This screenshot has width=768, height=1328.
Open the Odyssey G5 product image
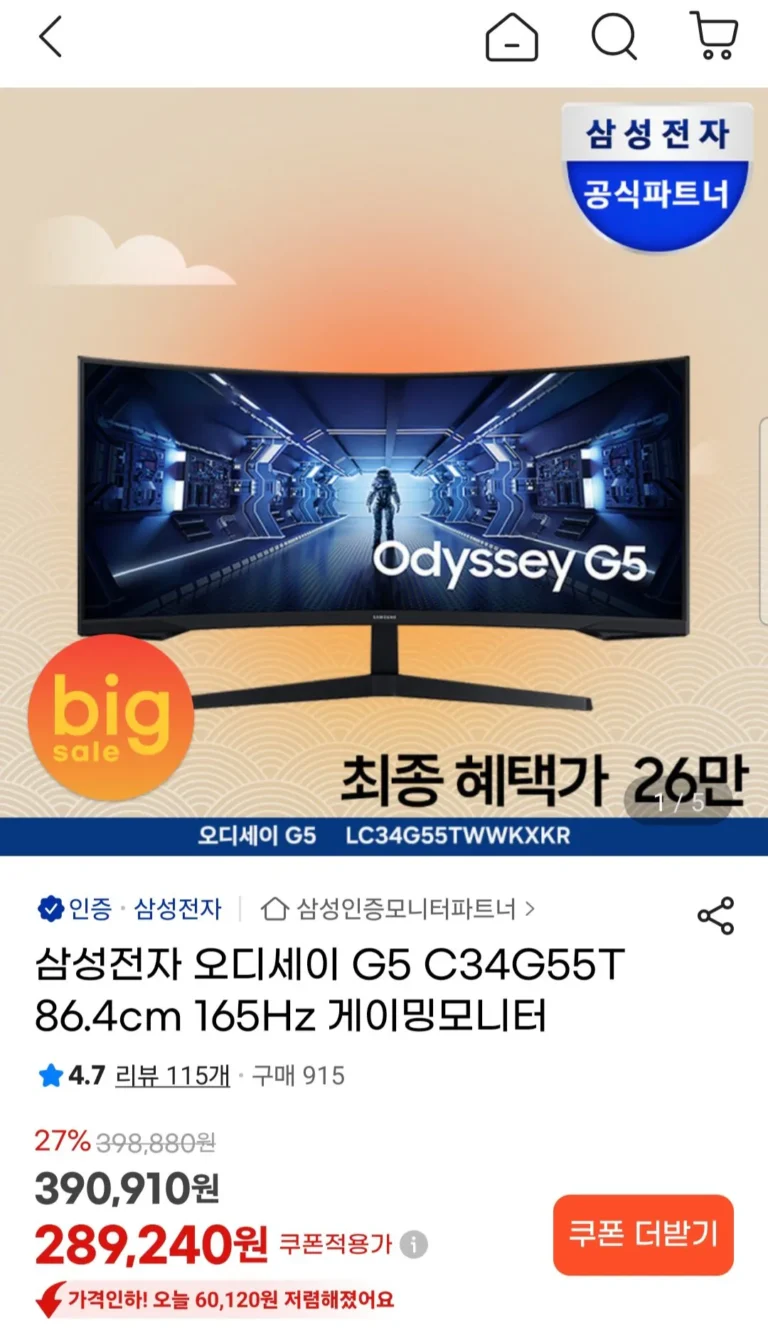pyautogui.click(x=384, y=470)
